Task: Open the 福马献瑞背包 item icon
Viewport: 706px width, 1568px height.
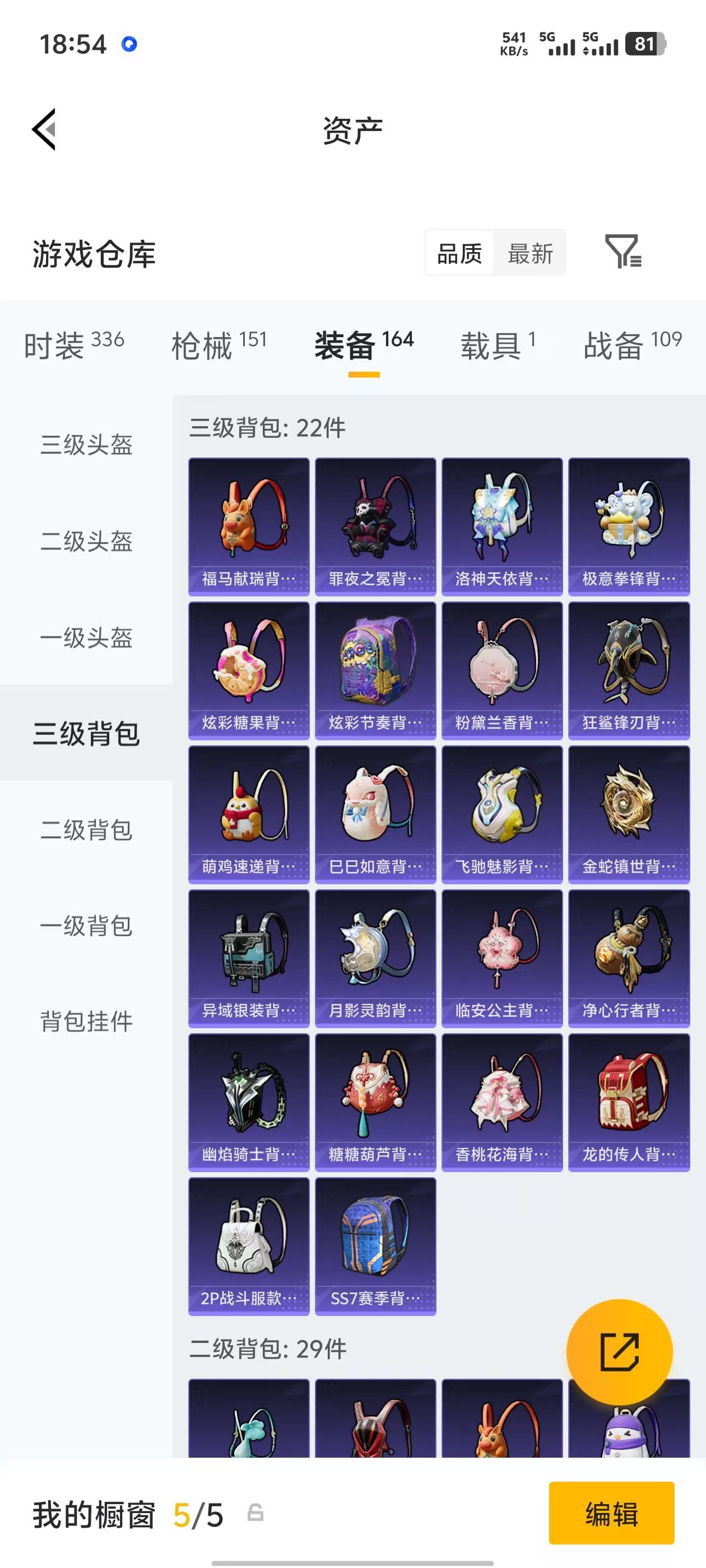Action: pyautogui.click(x=249, y=524)
